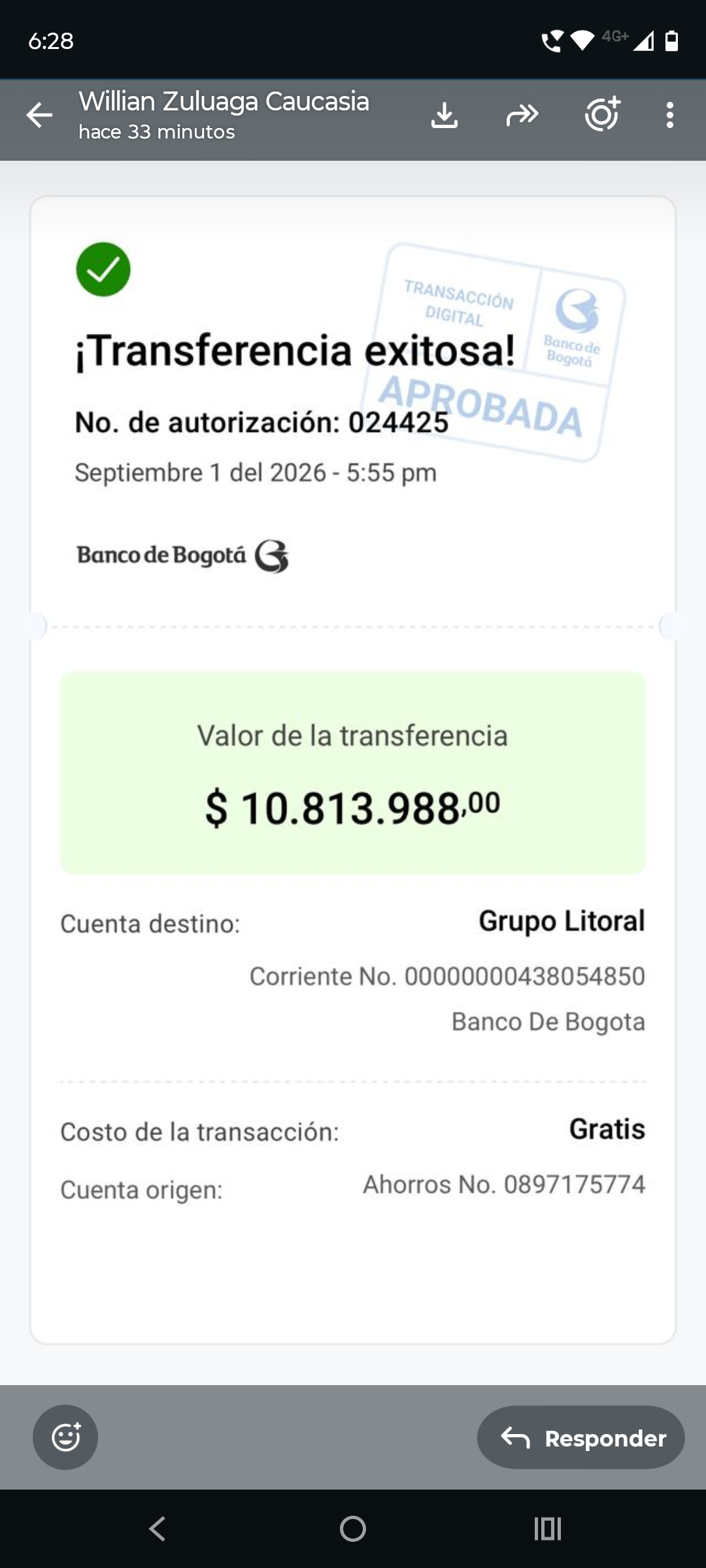The image size is (706, 1568).
Task: Tap the add-to-status circle icon
Action: 603,114
